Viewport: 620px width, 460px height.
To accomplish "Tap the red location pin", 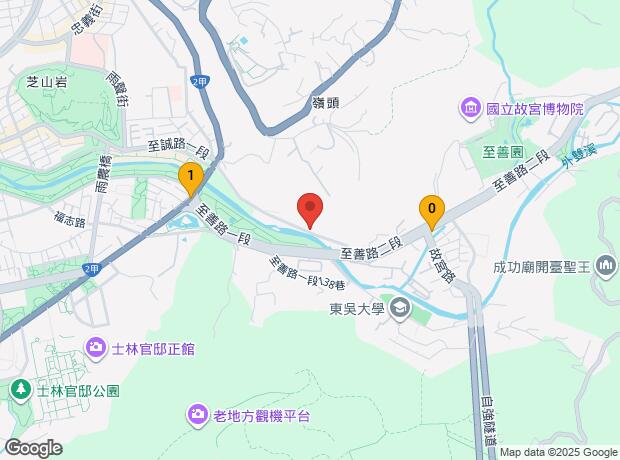I will tap(310, 210).
